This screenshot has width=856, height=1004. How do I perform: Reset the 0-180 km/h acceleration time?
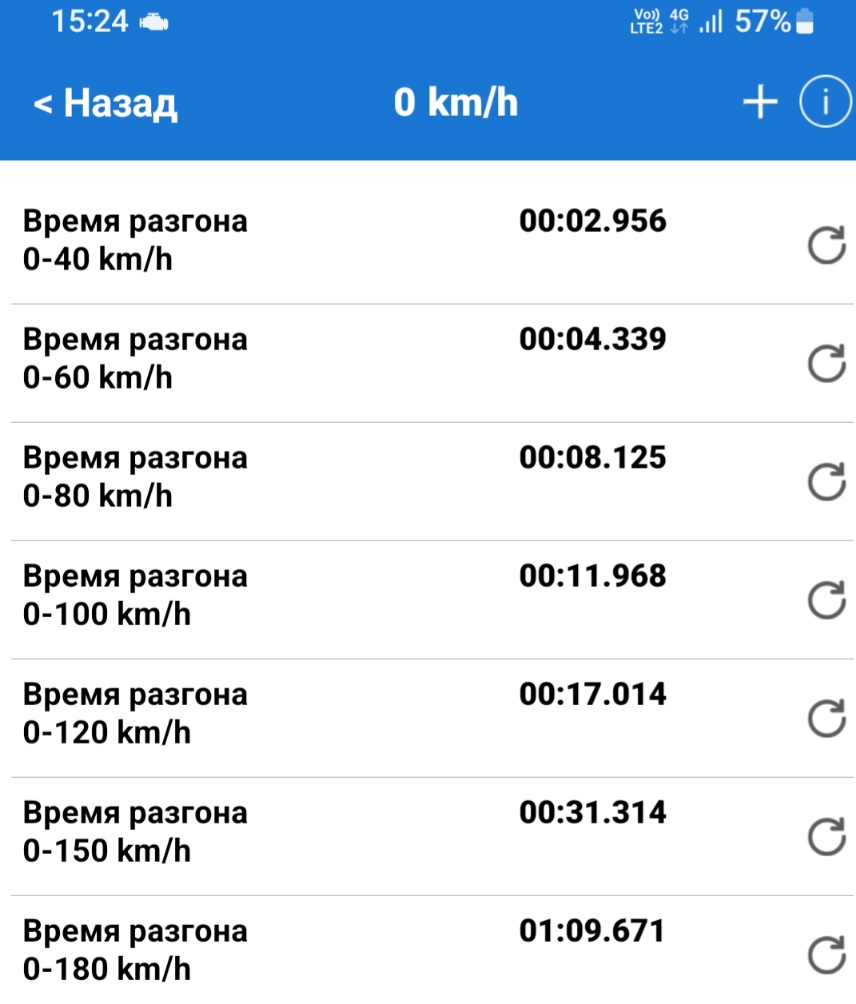coord(826,955)
